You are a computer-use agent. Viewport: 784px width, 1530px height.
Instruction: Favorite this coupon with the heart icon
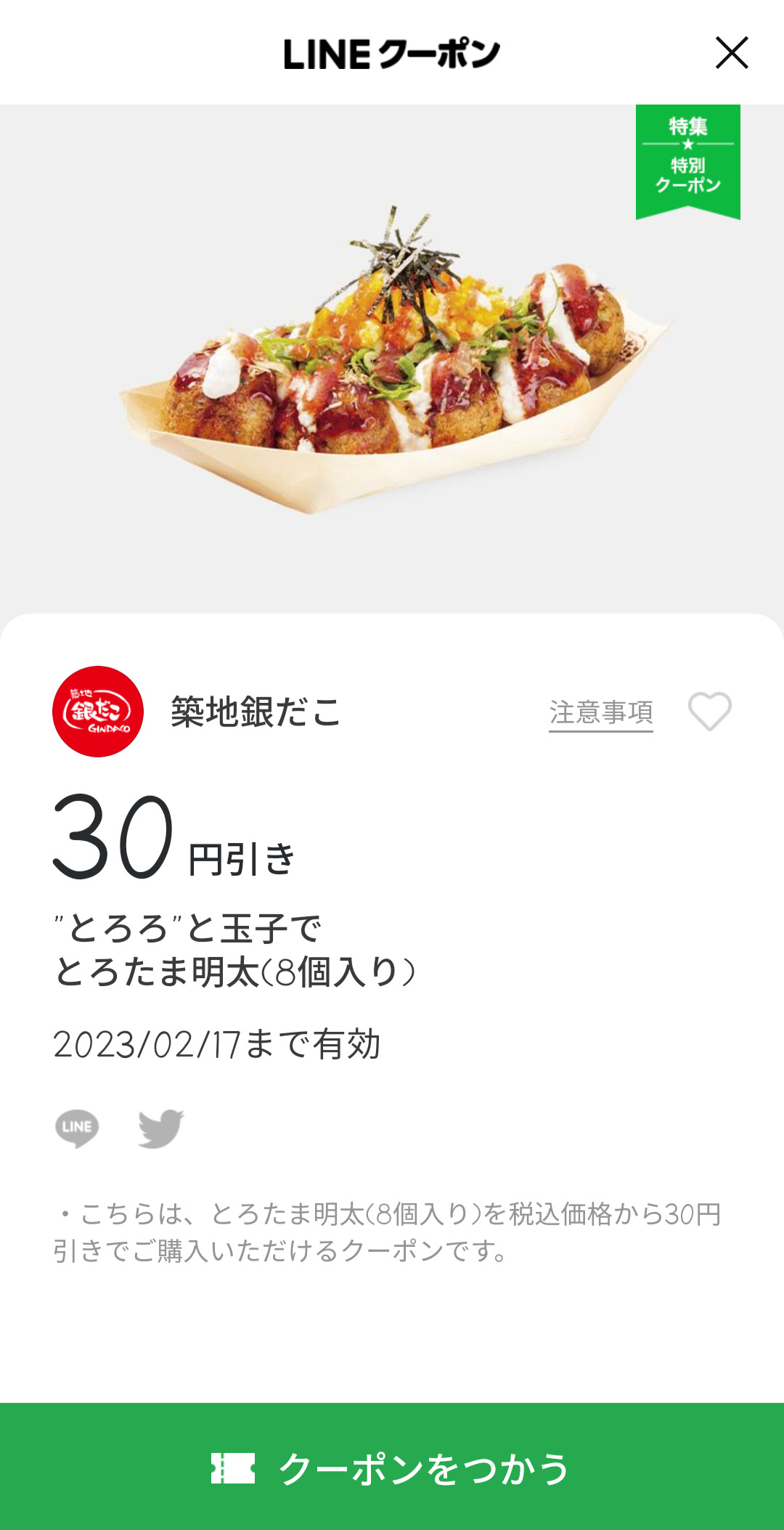click(x=709, y=711)
